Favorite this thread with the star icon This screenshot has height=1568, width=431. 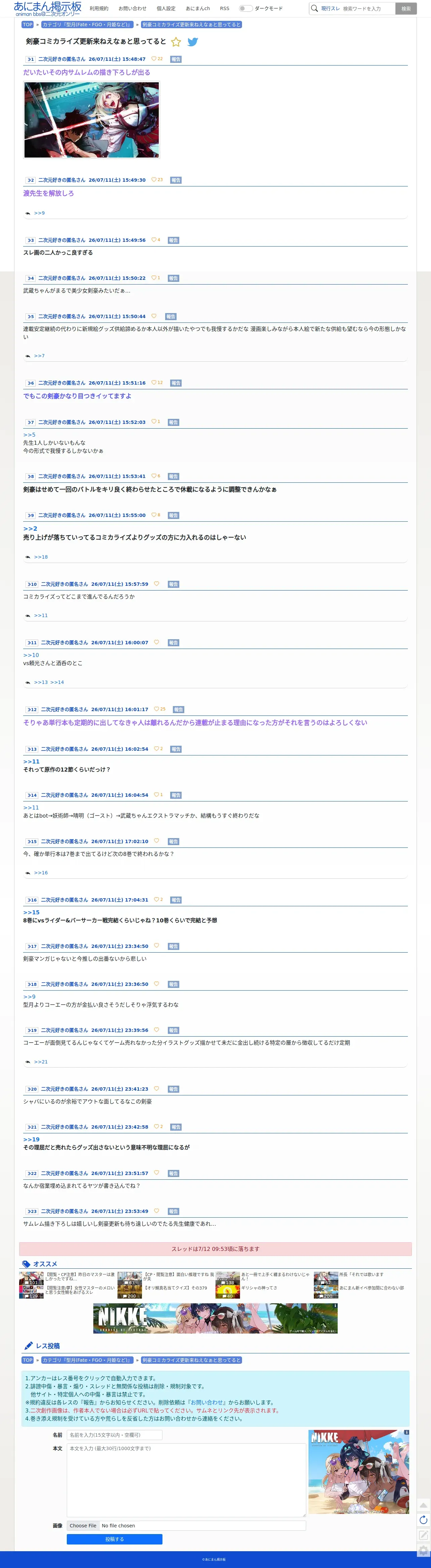[176, 42]
